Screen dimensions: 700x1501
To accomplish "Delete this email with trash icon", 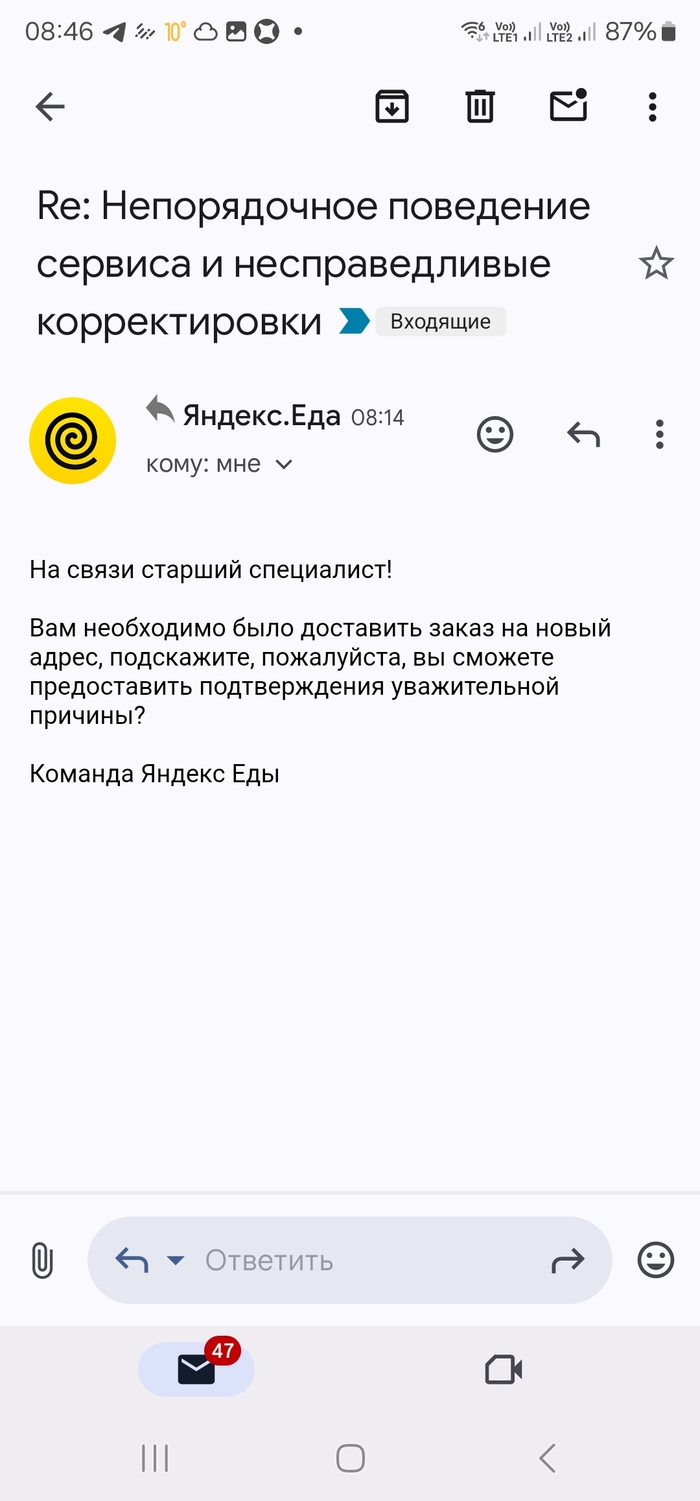I will tap(480, 106).
